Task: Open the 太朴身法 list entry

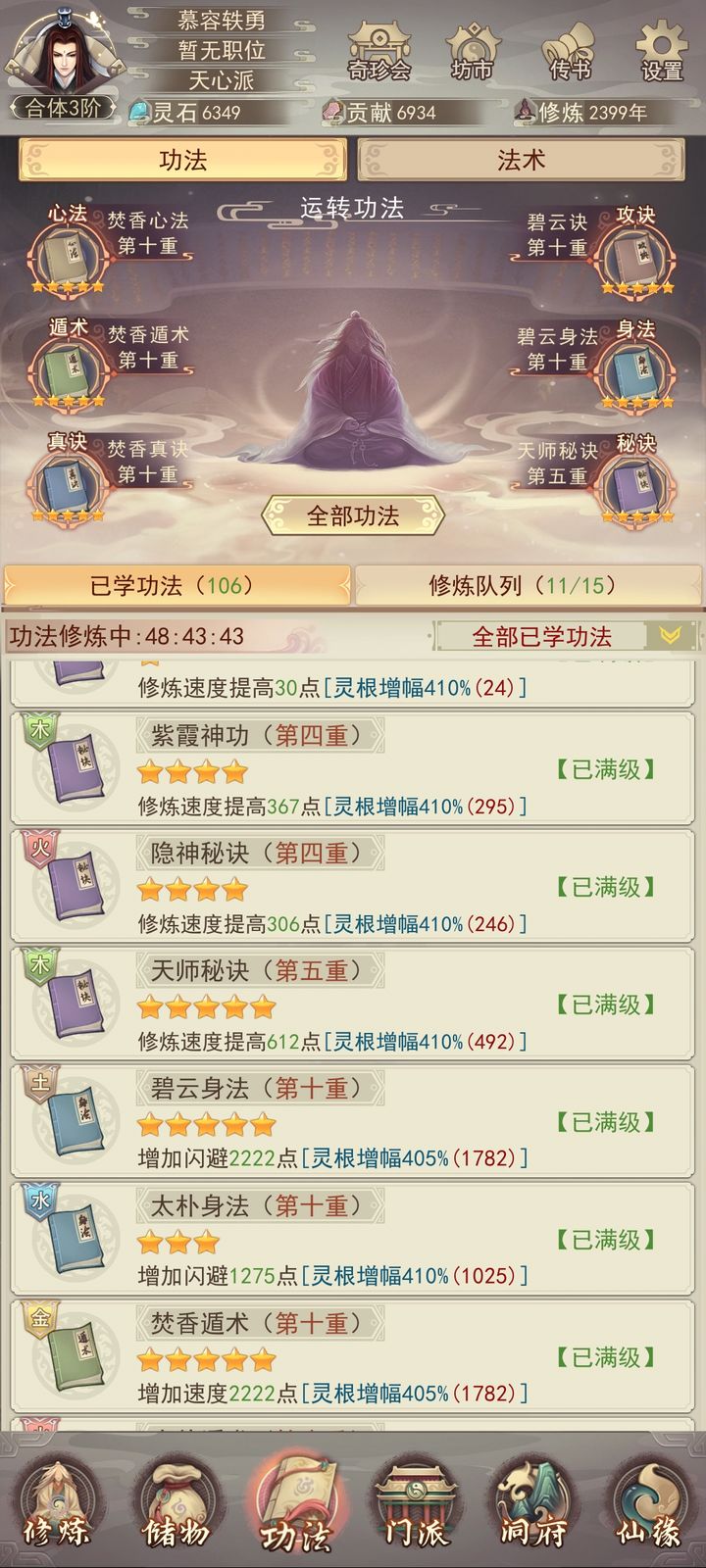Action: tap(353, 1239)
